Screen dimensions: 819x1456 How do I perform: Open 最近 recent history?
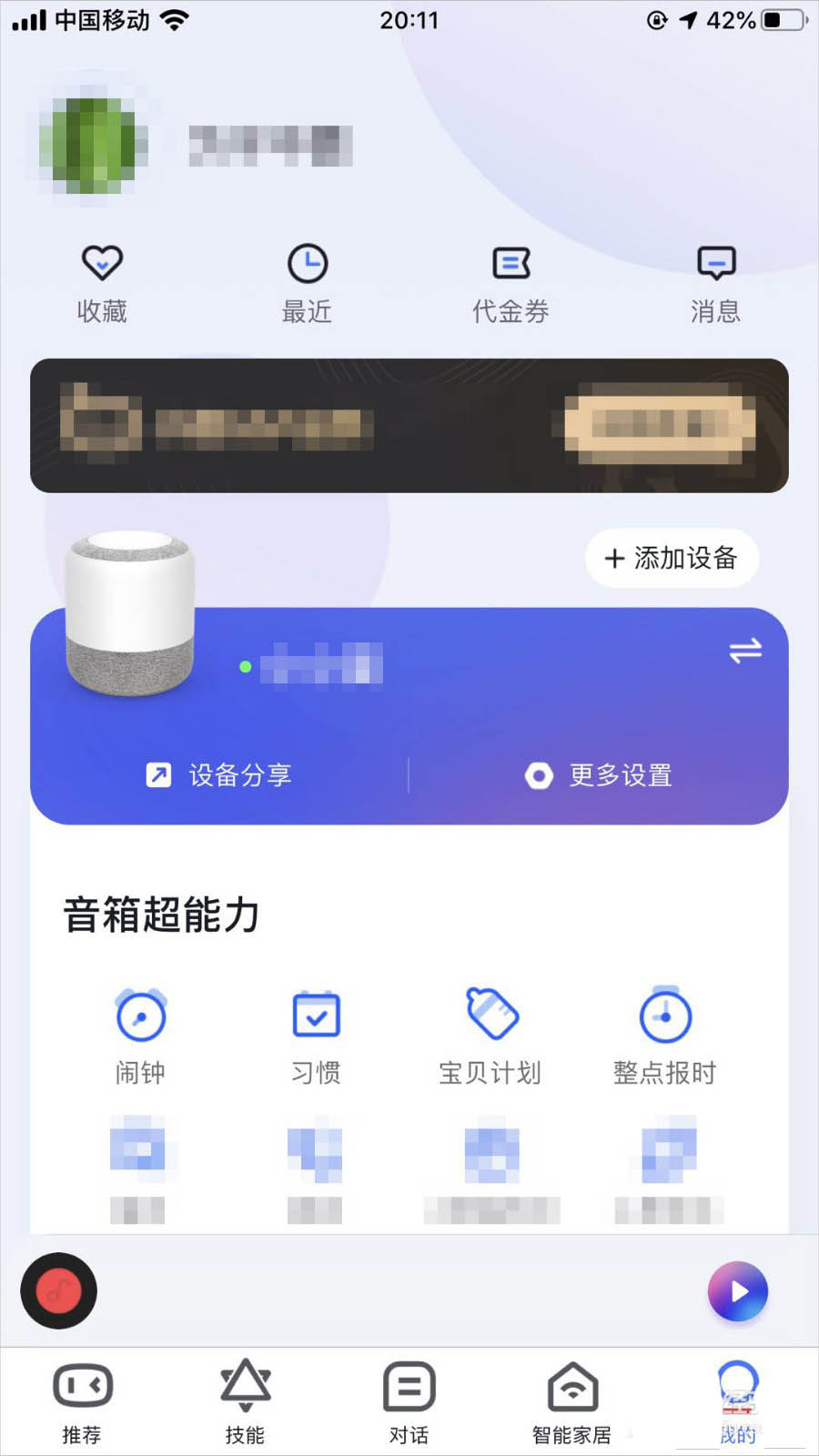coord(307,284)
